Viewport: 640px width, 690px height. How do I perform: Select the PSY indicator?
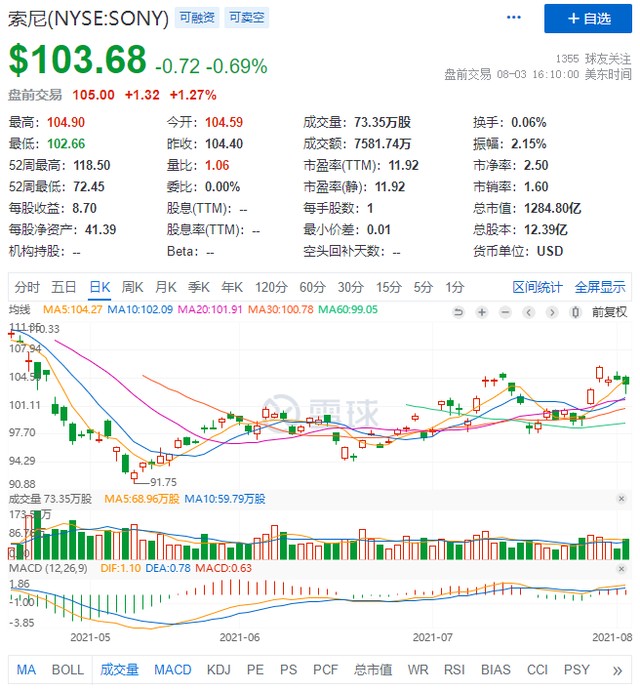576,670
